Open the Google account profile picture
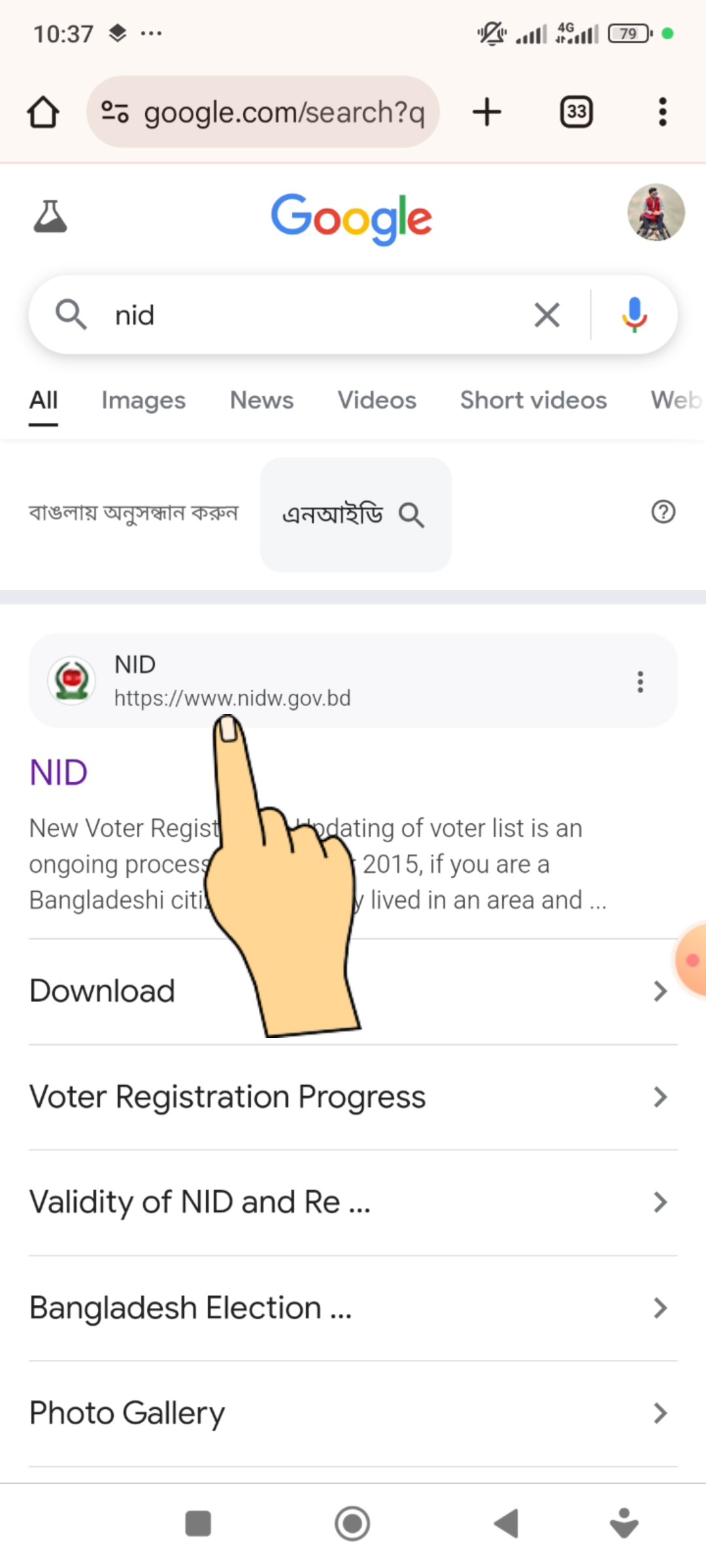706x1568 pixels. pyautogui.click(x=656, y=213)
